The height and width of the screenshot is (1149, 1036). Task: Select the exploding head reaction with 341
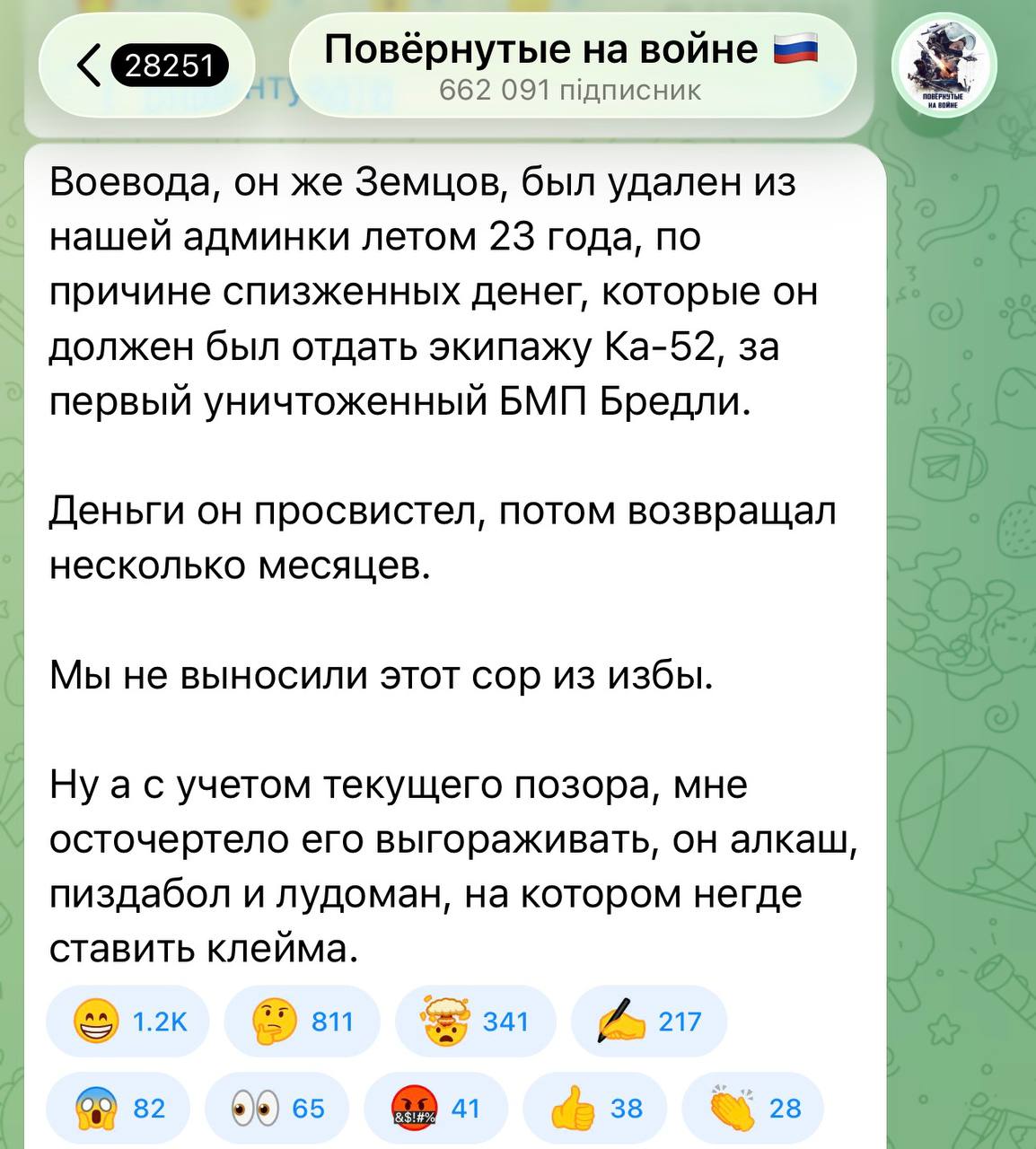[x=475, y=1022]
